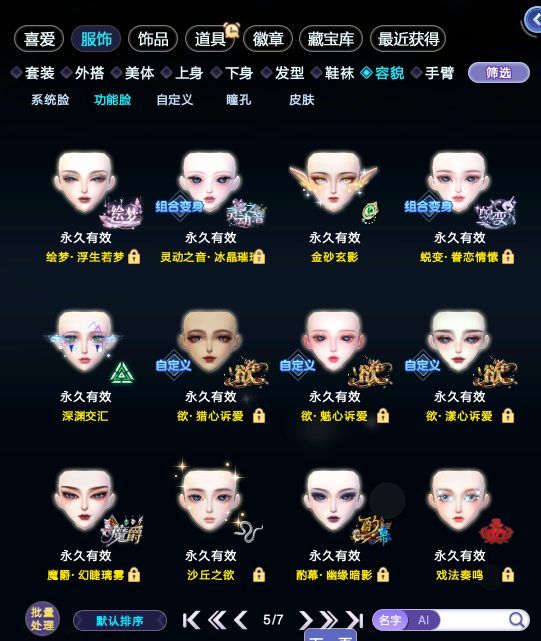Switch to the 喜爱 tab
541x641 pixels.
point(39,39)
